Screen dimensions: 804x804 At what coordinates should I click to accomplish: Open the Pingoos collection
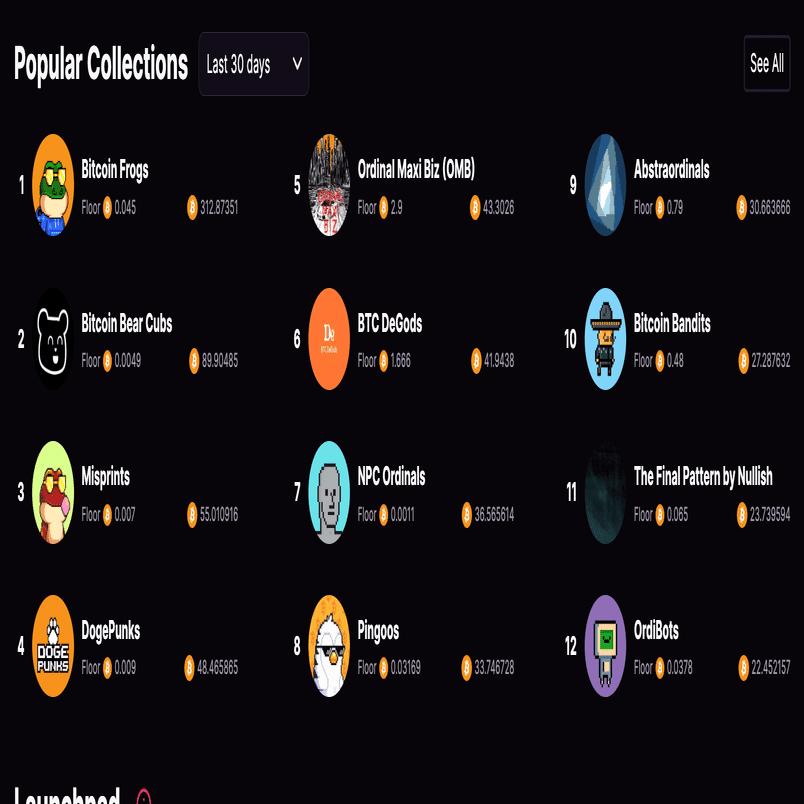pyautogui.click(x=378, y=631)
